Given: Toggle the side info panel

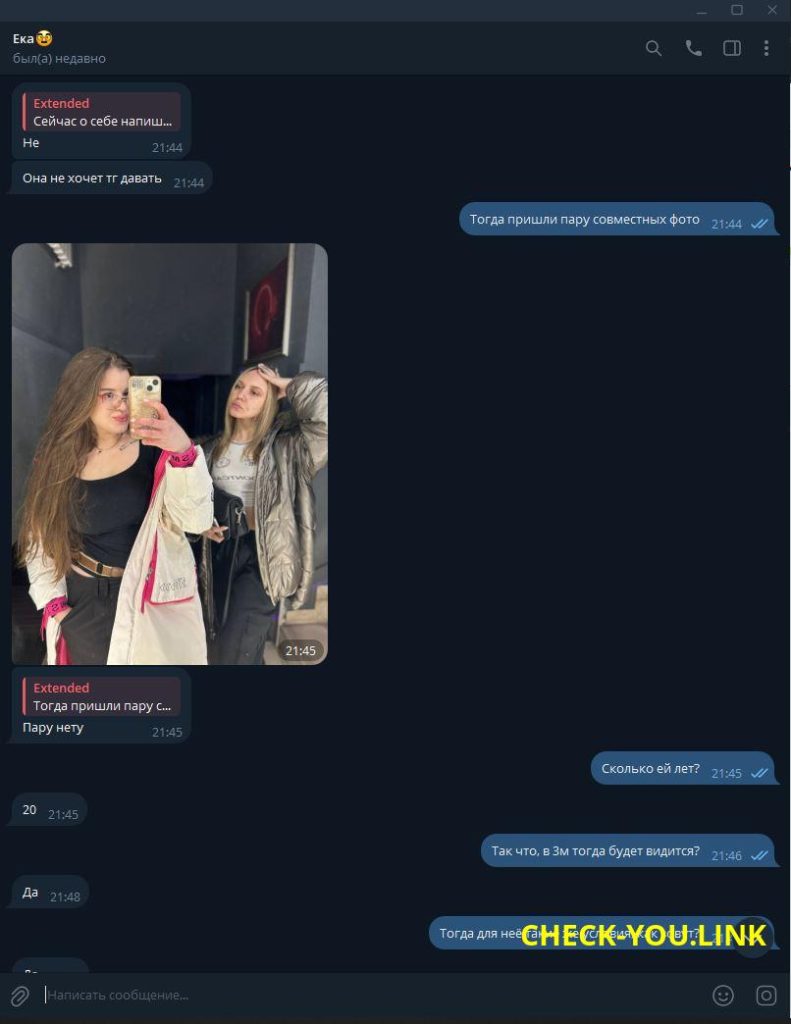Looking at the screenshot, I should tap(732, 48).
